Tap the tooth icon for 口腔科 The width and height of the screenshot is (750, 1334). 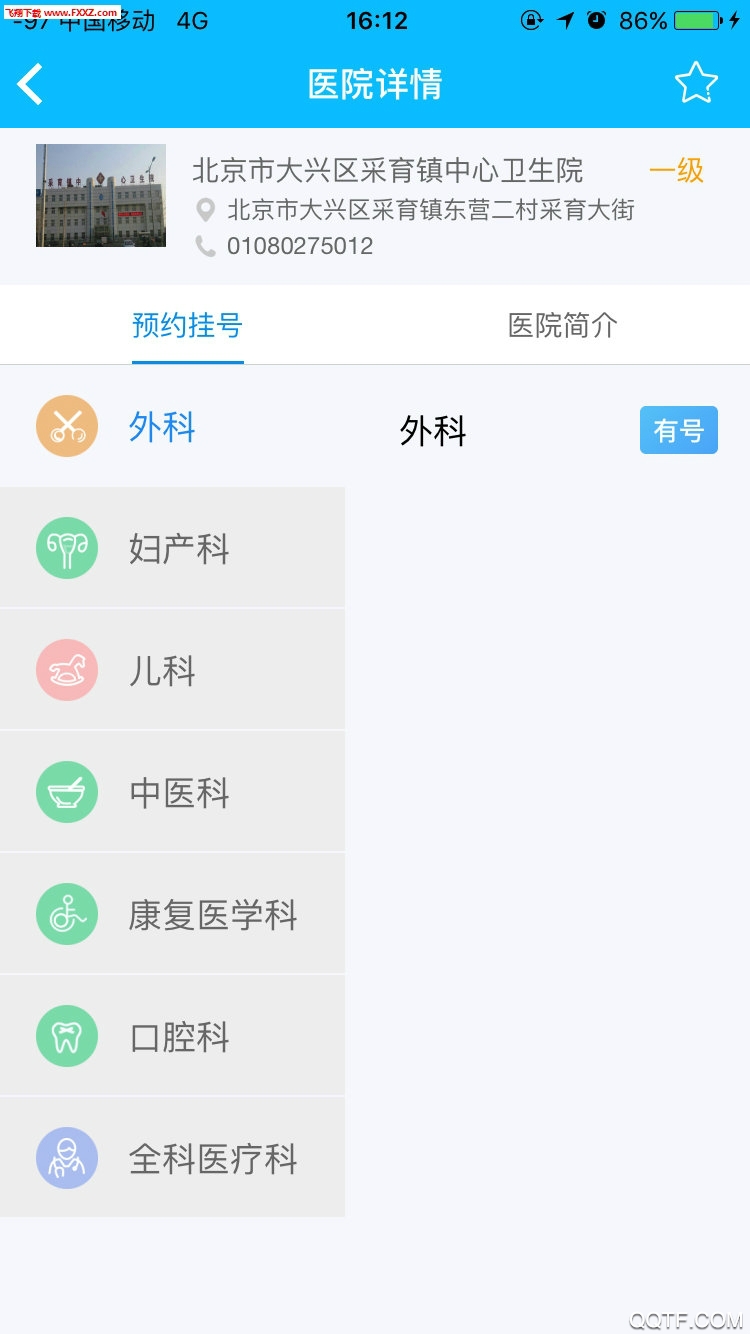coord(67,1035)
